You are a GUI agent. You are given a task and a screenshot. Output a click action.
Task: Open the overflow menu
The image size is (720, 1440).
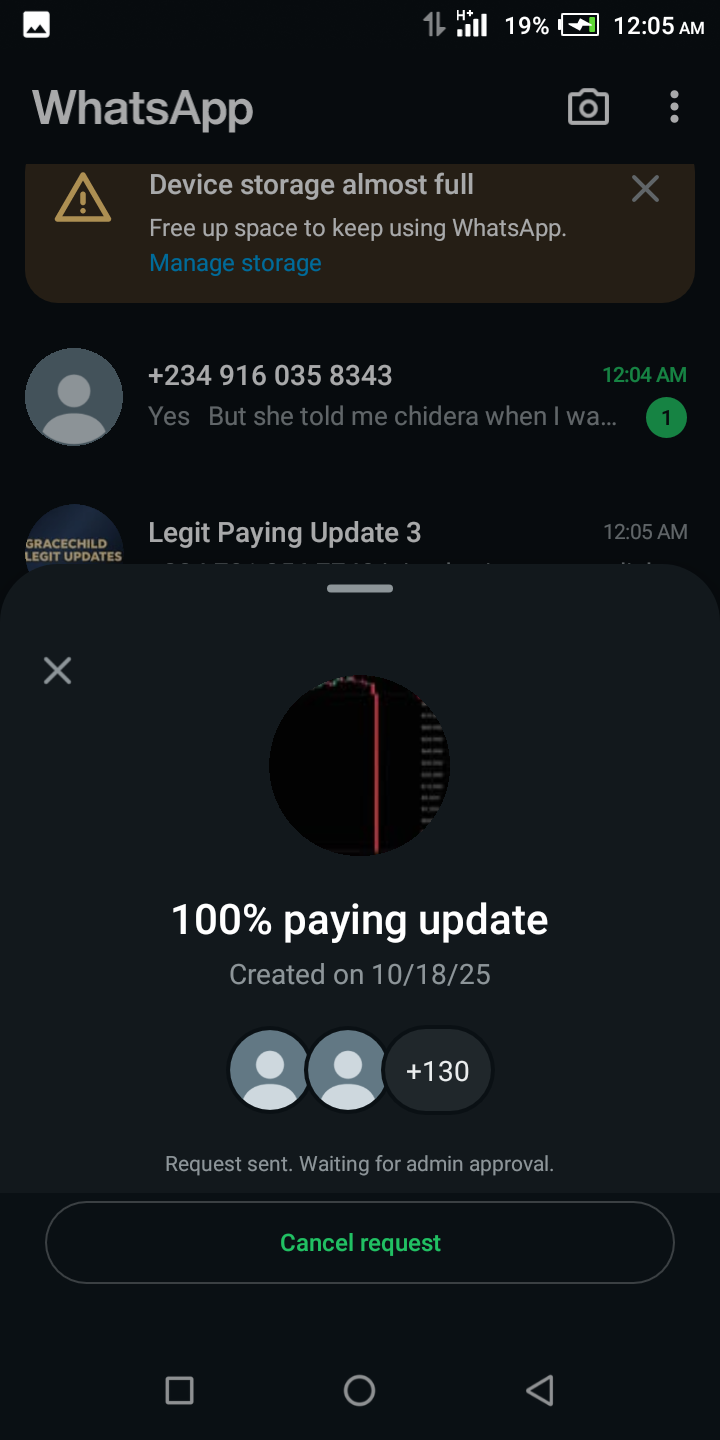click(x=675, y=107)
